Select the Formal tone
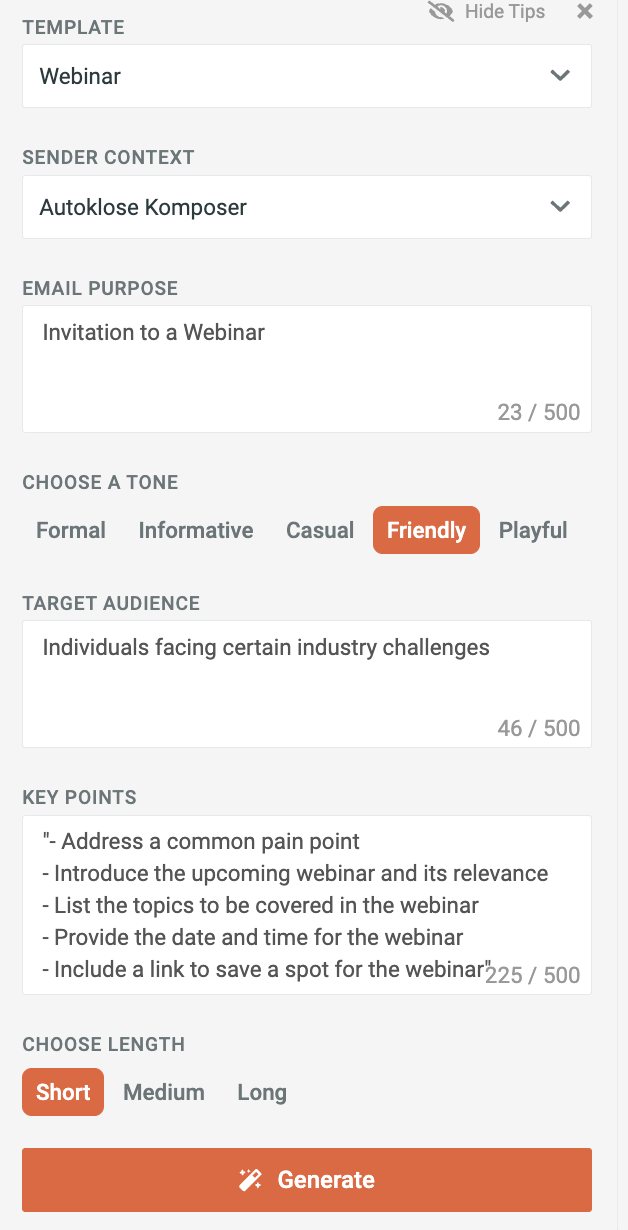This screenshot has width=628, height=1230. 71,530
